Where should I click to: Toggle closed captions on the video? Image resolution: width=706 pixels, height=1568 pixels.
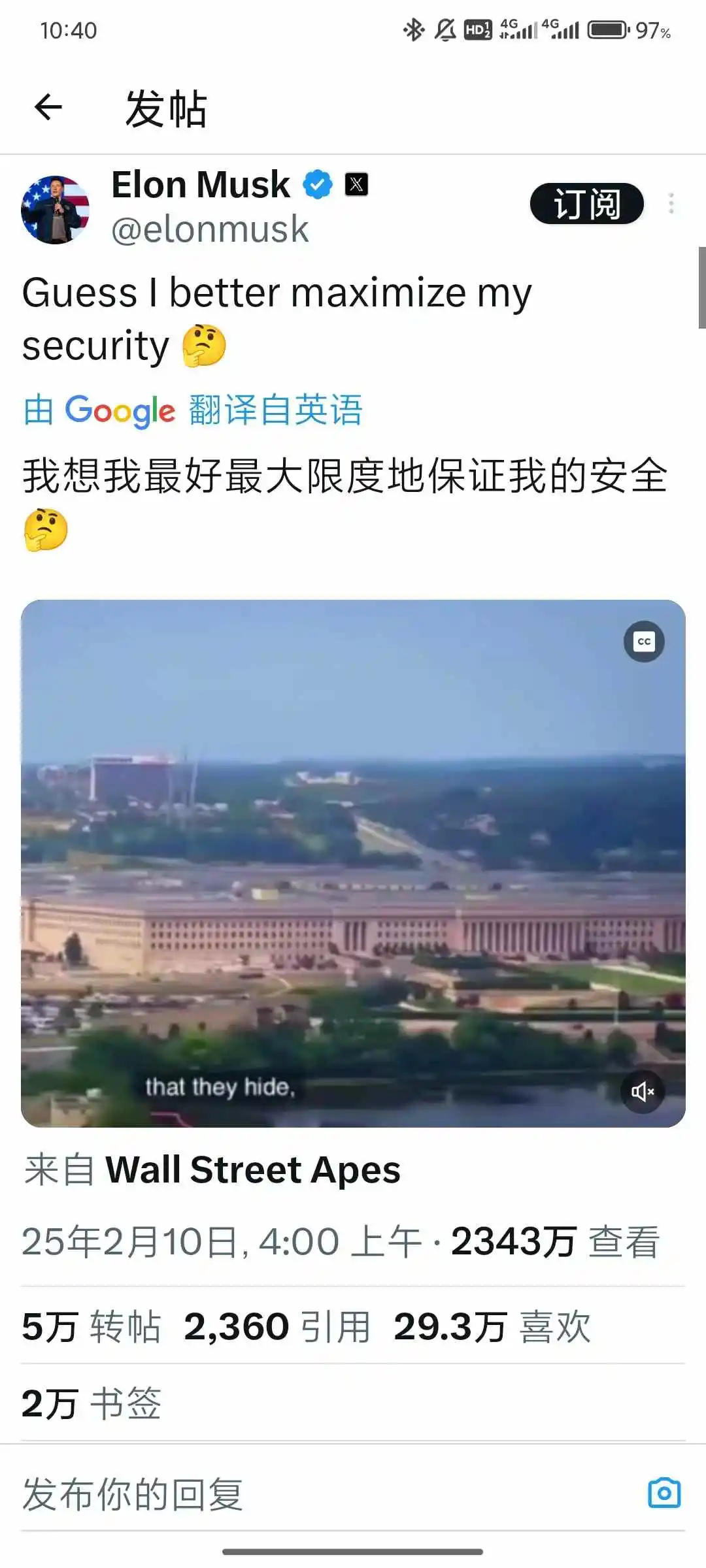pos(644,642)
